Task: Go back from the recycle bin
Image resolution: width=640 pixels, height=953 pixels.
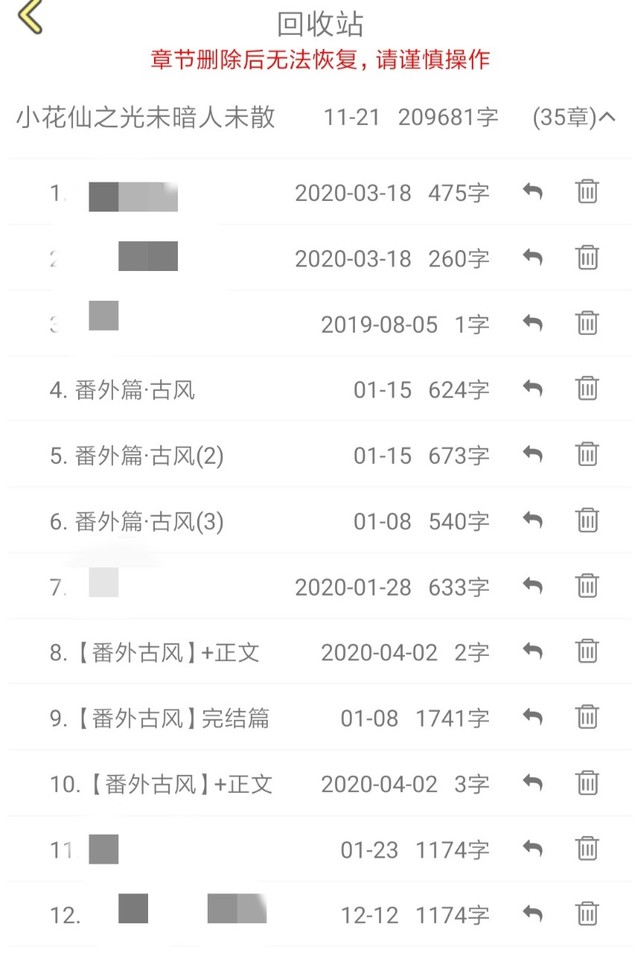Action: 30,16
